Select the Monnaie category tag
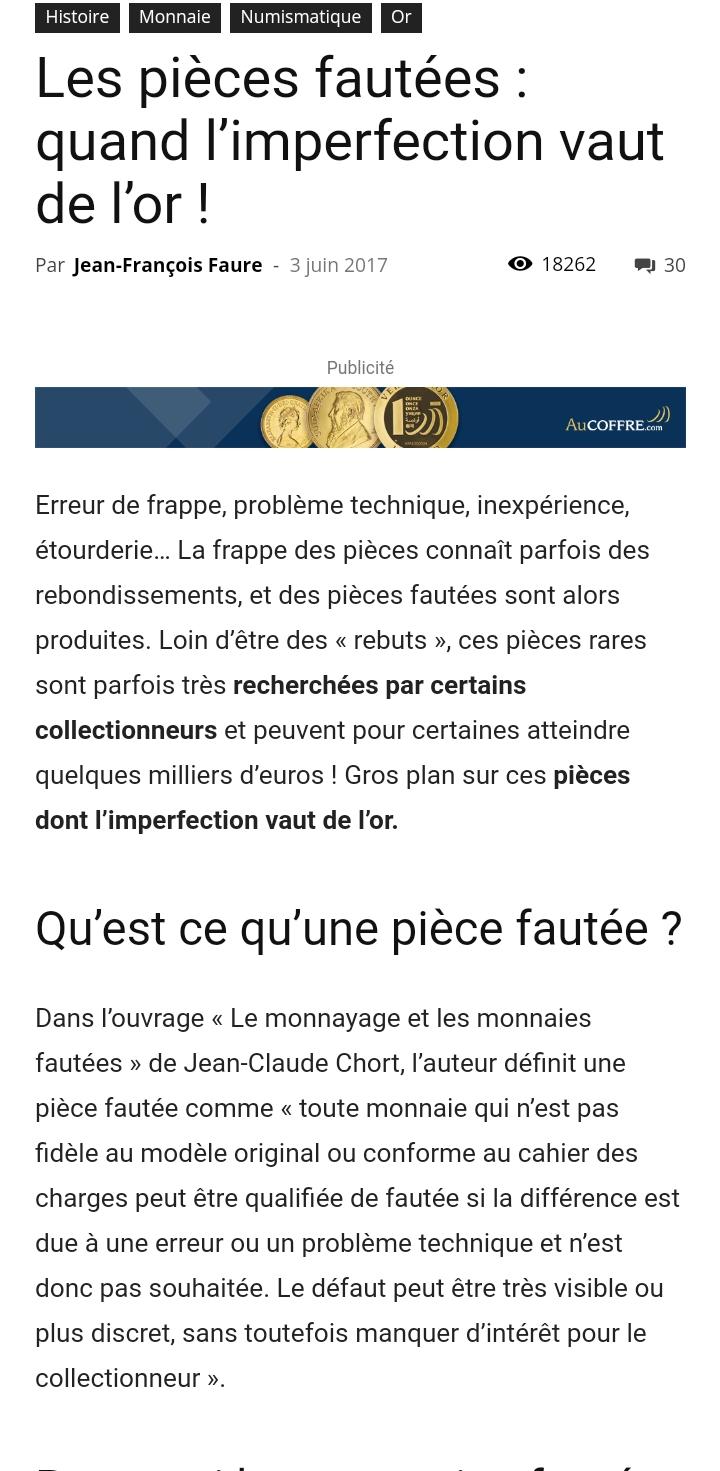Viewport: 720px width, 1471px height. pos(174,17)
